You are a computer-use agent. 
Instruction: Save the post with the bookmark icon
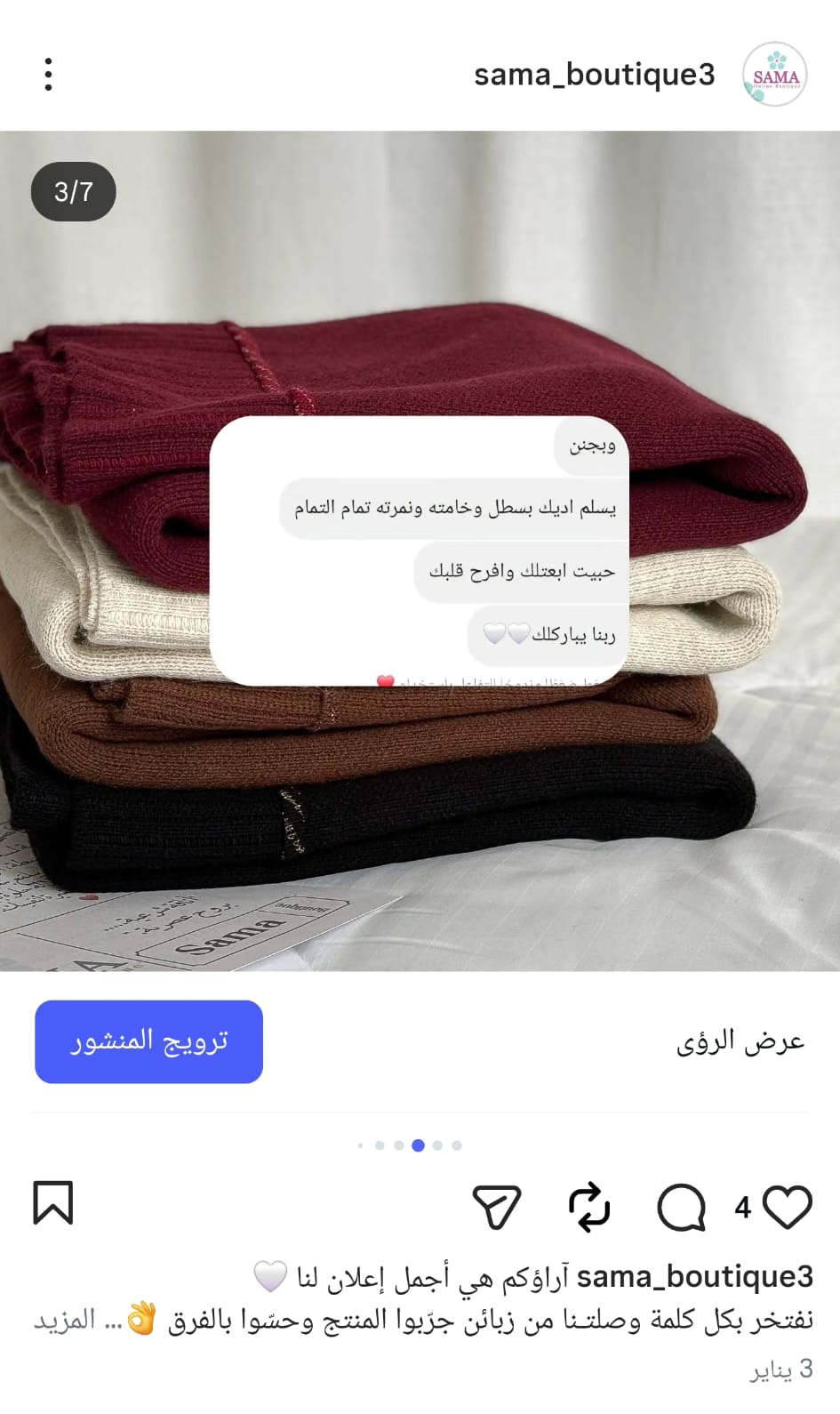click(52, 1203)
